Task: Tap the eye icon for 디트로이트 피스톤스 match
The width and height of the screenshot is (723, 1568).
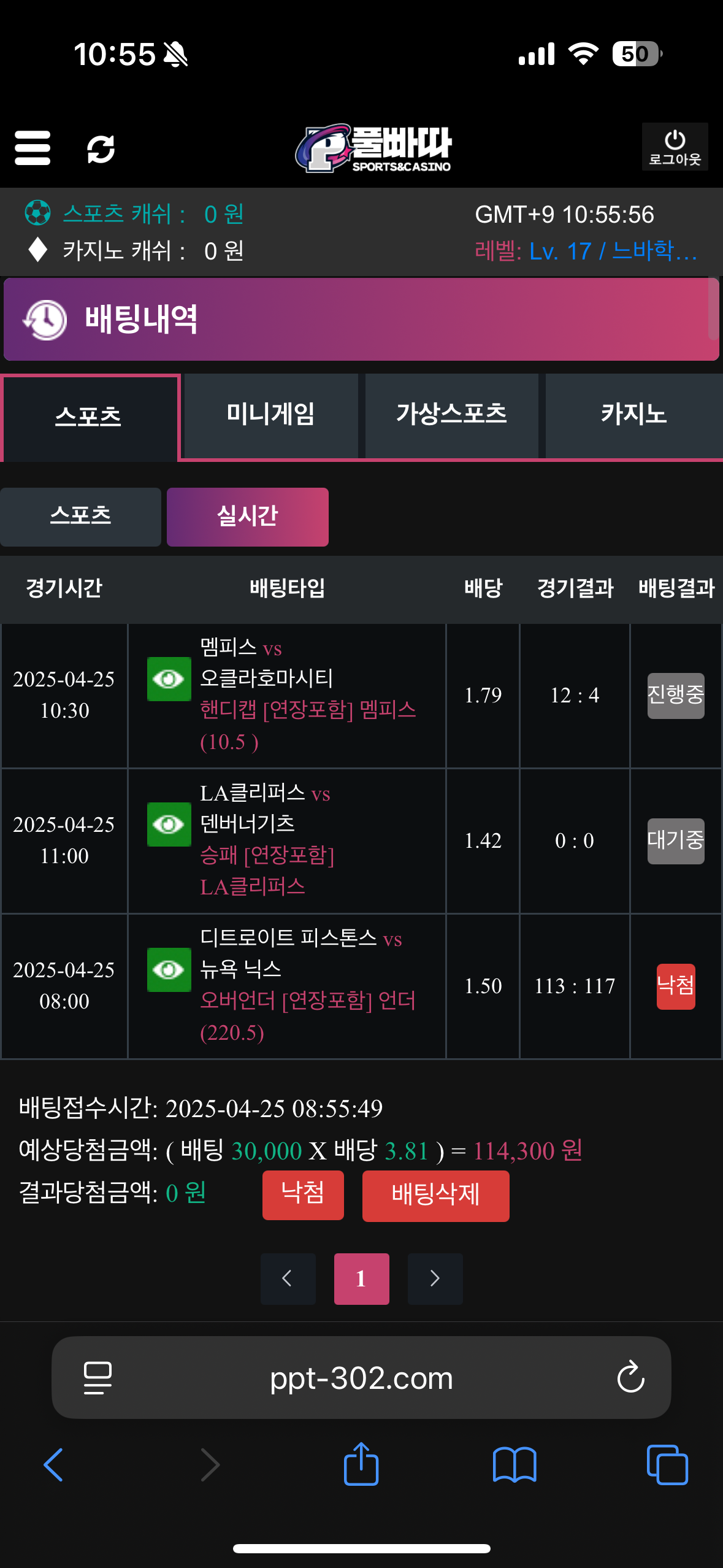Action: [x=169, y=970]
